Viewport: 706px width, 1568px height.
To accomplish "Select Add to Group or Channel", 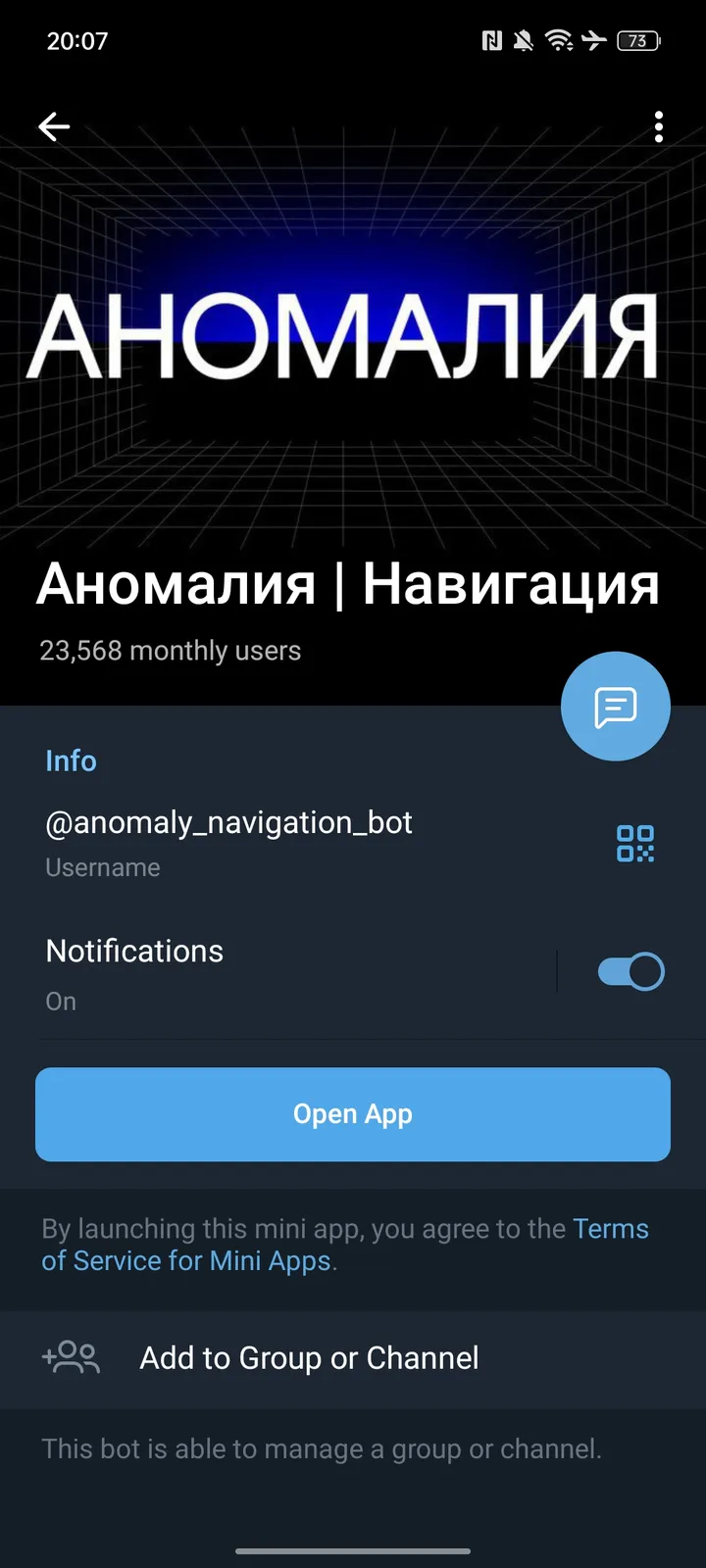I will [308, 1358].
